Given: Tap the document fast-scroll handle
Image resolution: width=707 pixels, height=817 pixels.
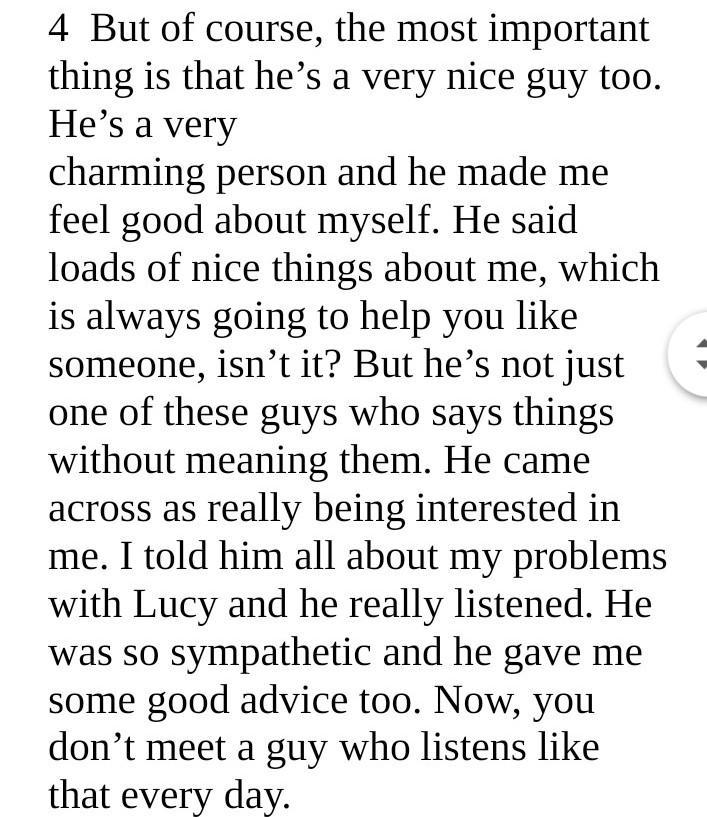Looking at the screenshot, I should (693, 354).
